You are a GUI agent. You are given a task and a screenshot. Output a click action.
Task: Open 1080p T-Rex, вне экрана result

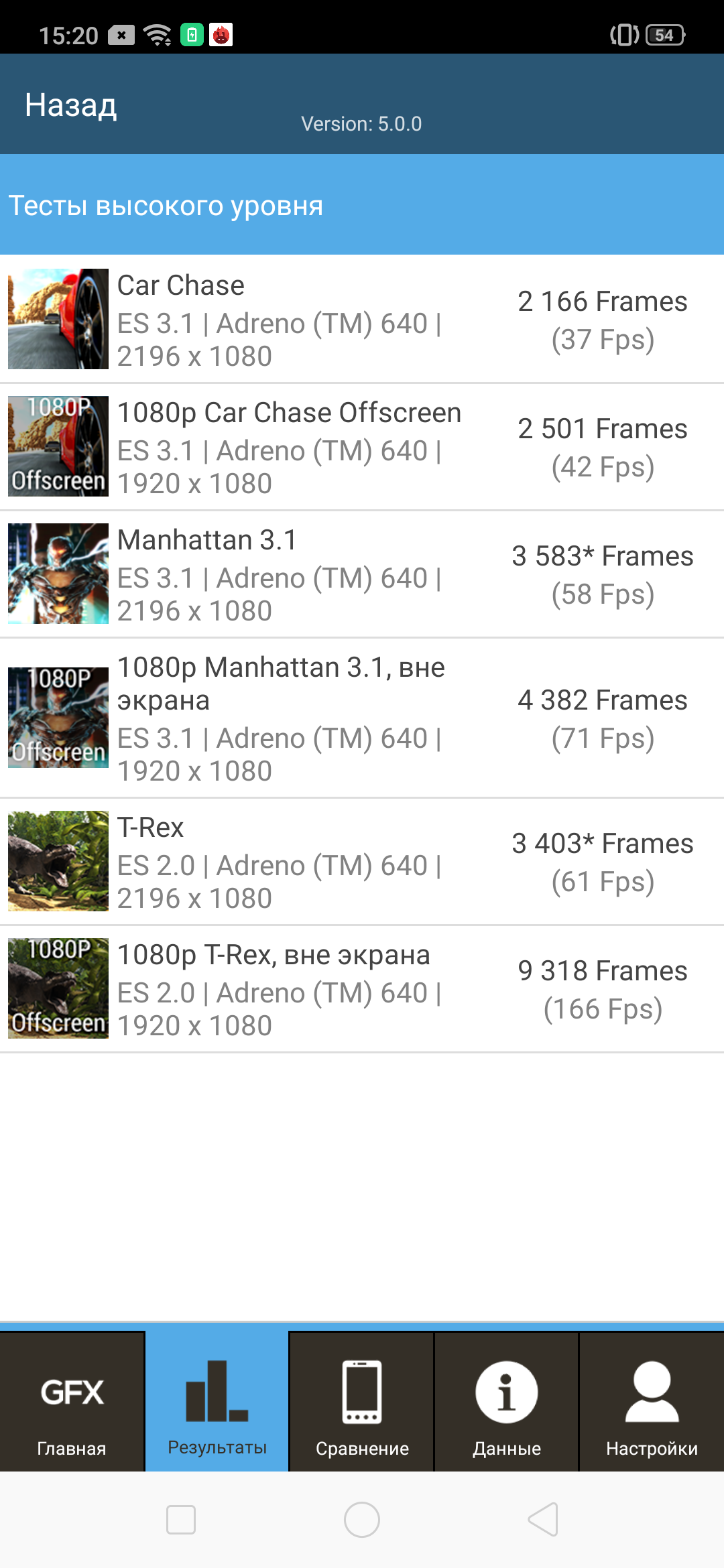[362, 988]
